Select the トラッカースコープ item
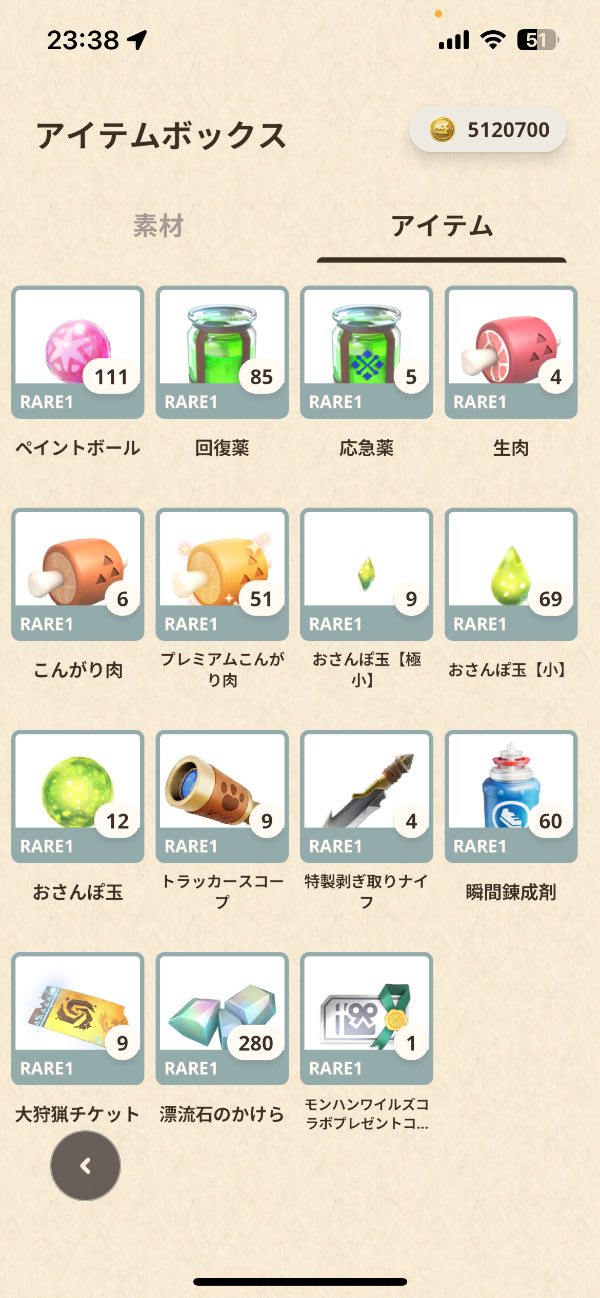The height and width of the screenshot is (1298, 600). tap(222, 796)
